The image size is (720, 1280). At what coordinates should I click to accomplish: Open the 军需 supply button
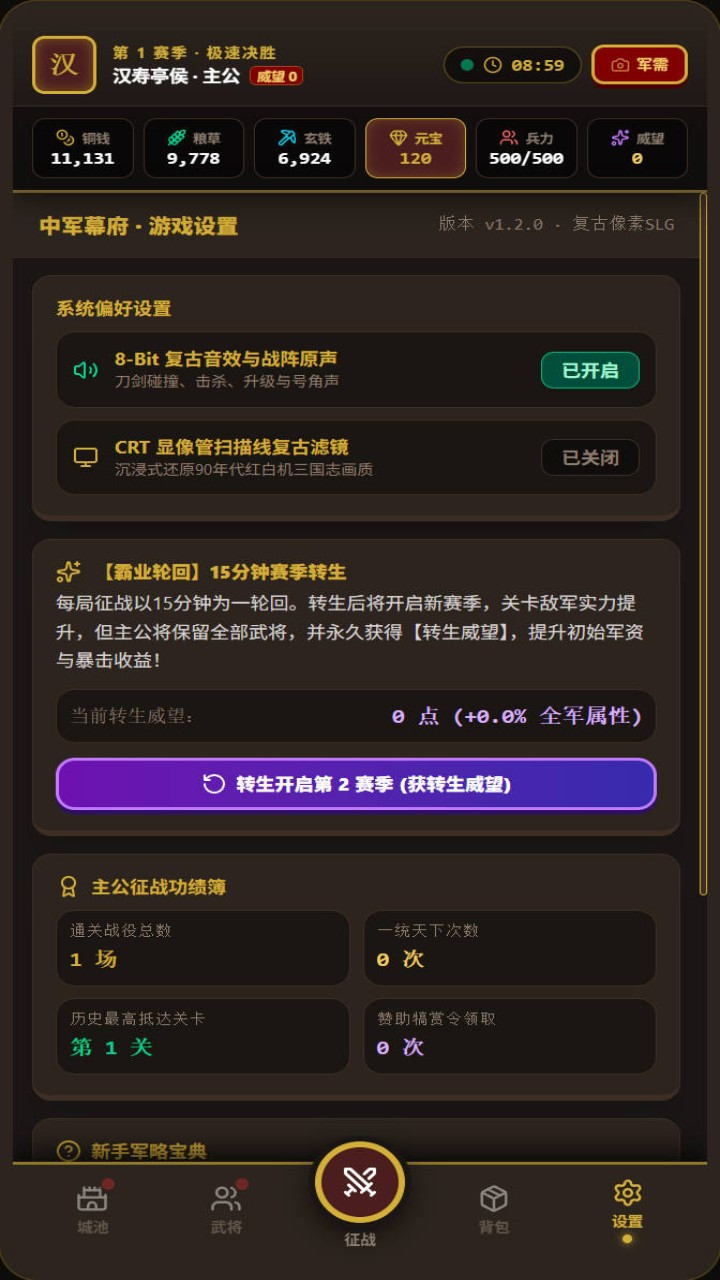click(639, 65)
